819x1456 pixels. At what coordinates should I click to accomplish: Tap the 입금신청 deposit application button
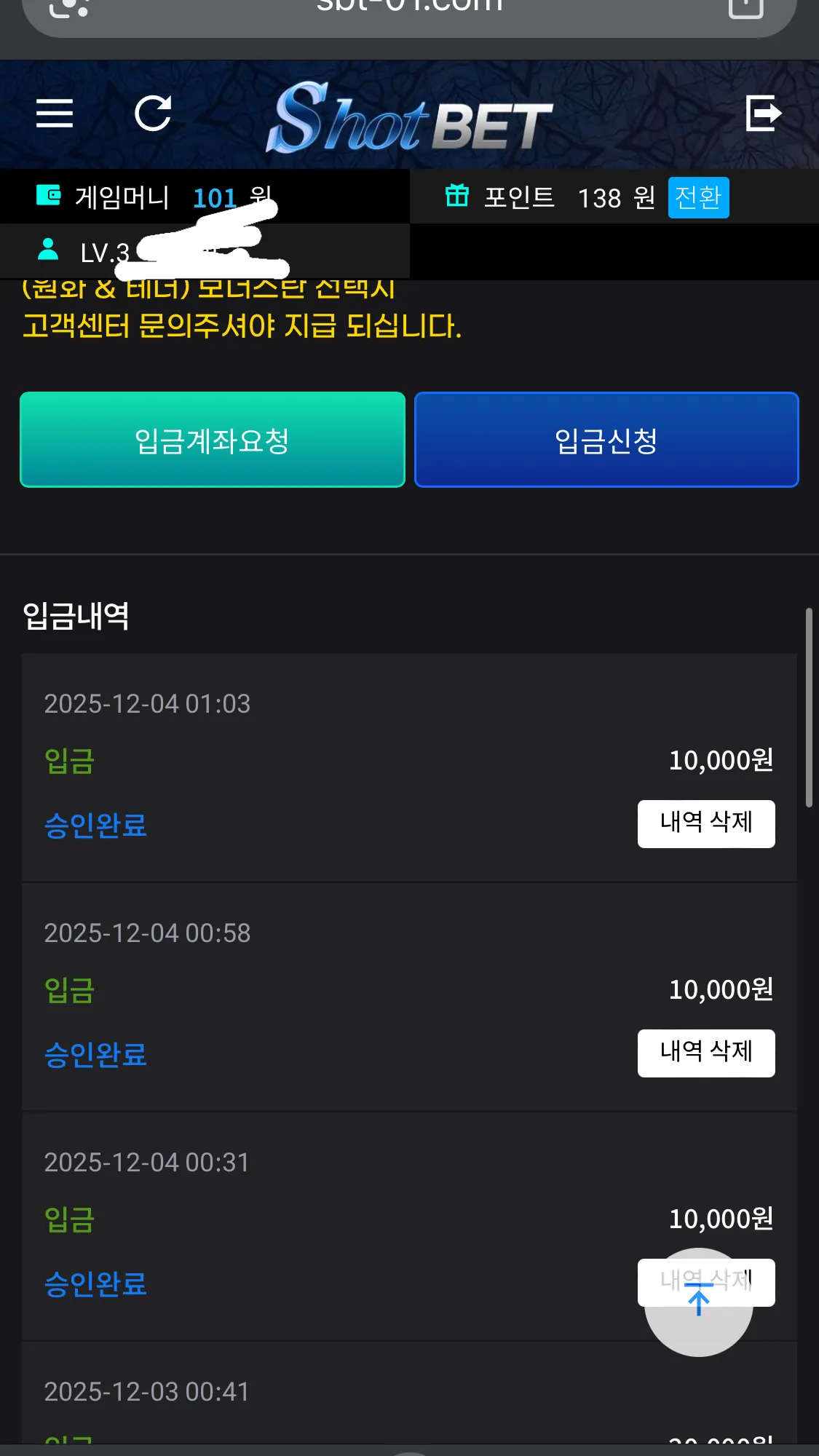coord(606,440)
